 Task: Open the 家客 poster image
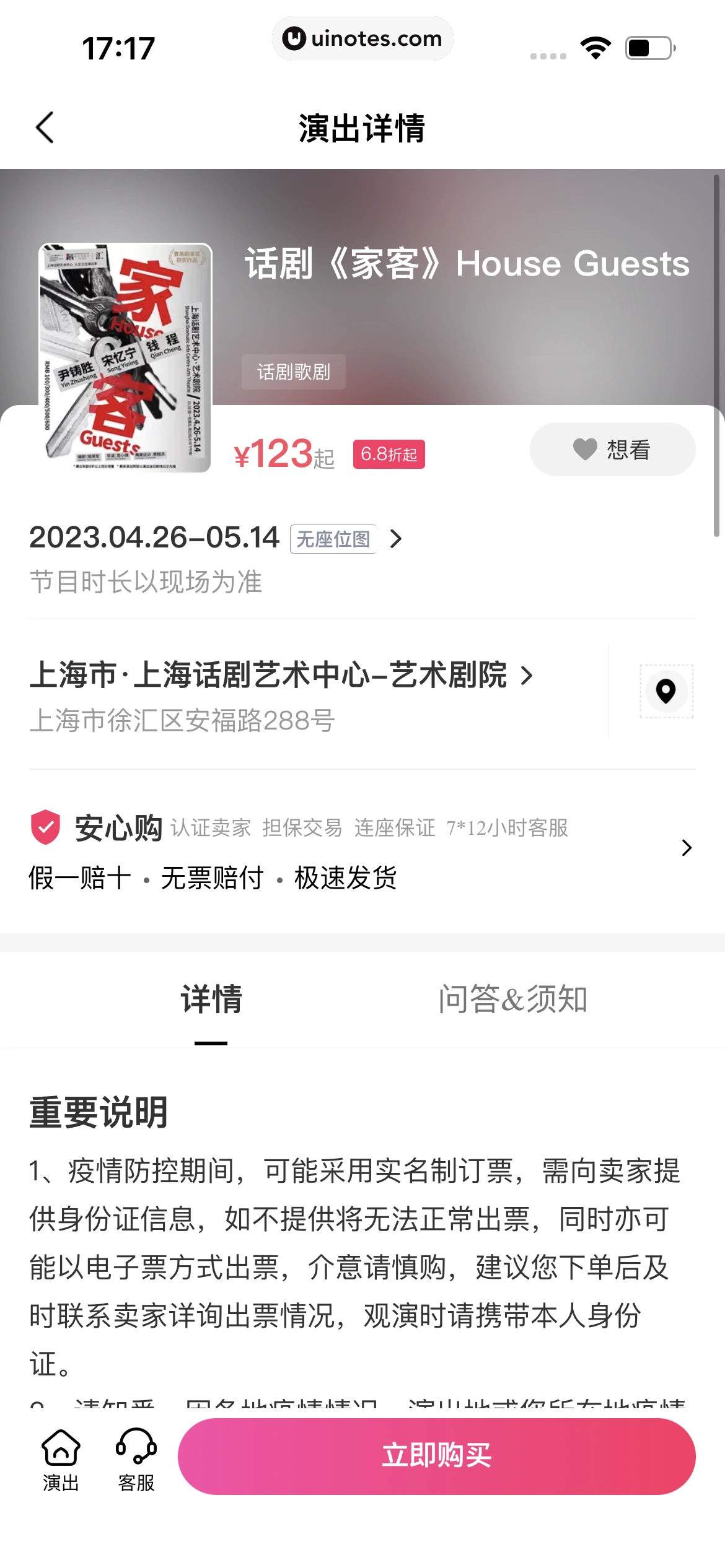coord(125,357)
